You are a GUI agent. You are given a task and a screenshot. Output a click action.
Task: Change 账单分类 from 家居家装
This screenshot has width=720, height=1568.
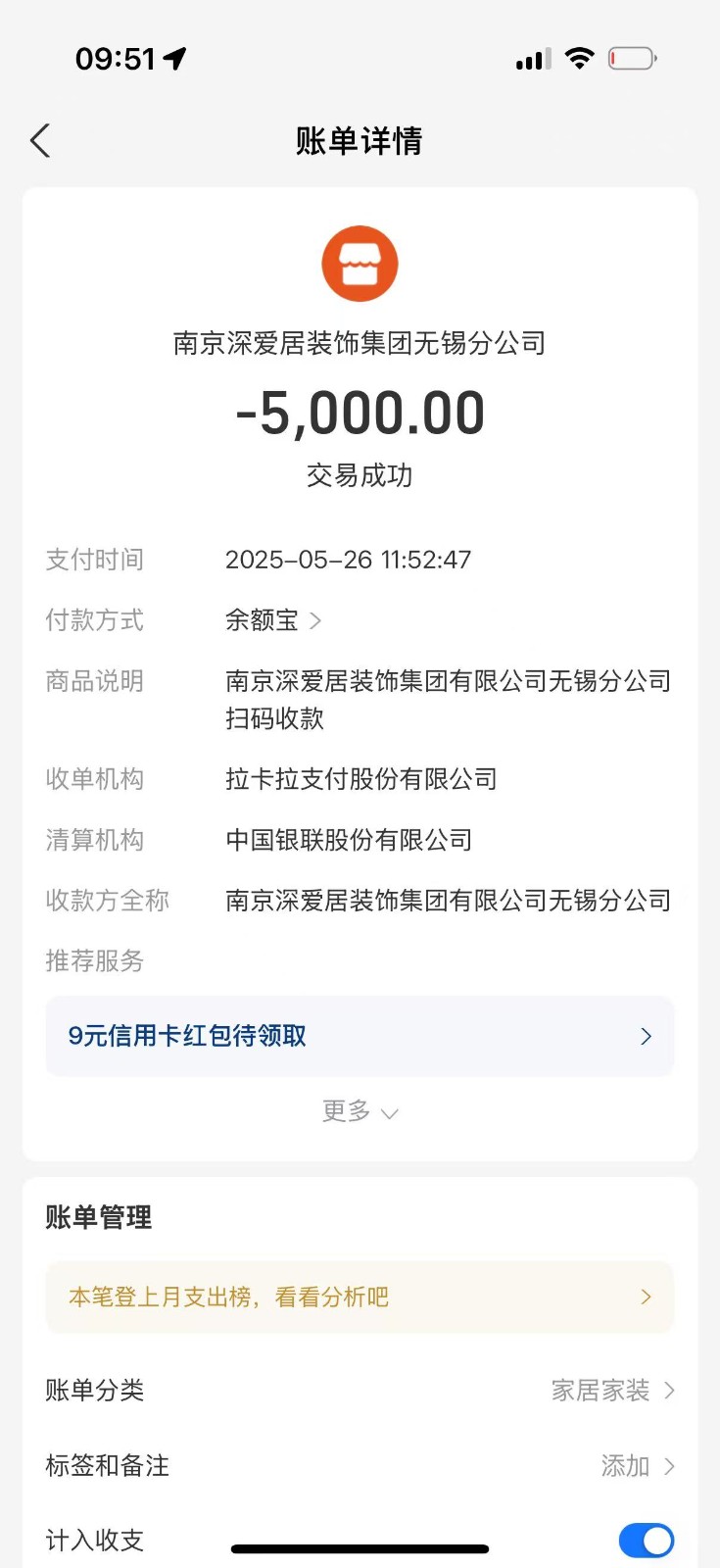click(612, 1391)
